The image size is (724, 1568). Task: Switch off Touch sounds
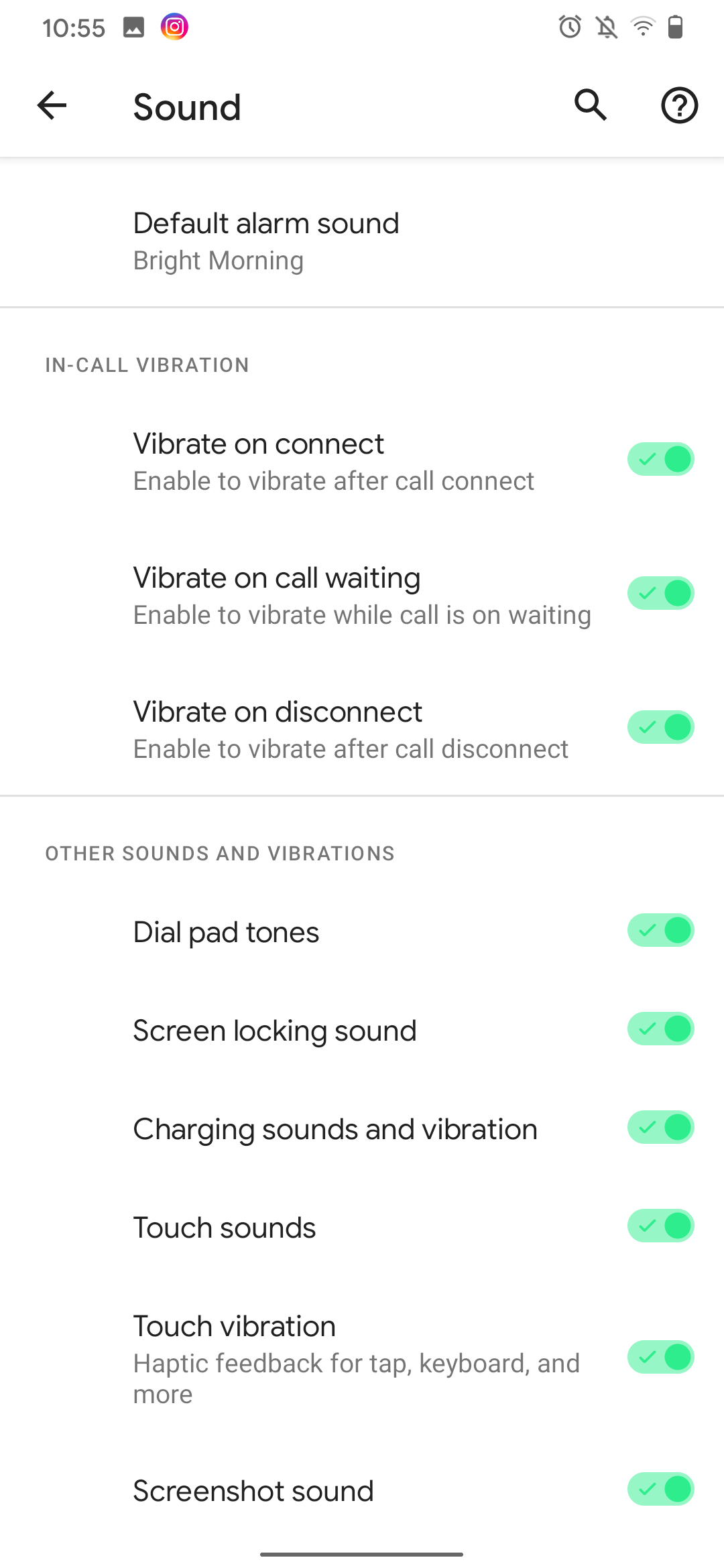click(660, 1226)
